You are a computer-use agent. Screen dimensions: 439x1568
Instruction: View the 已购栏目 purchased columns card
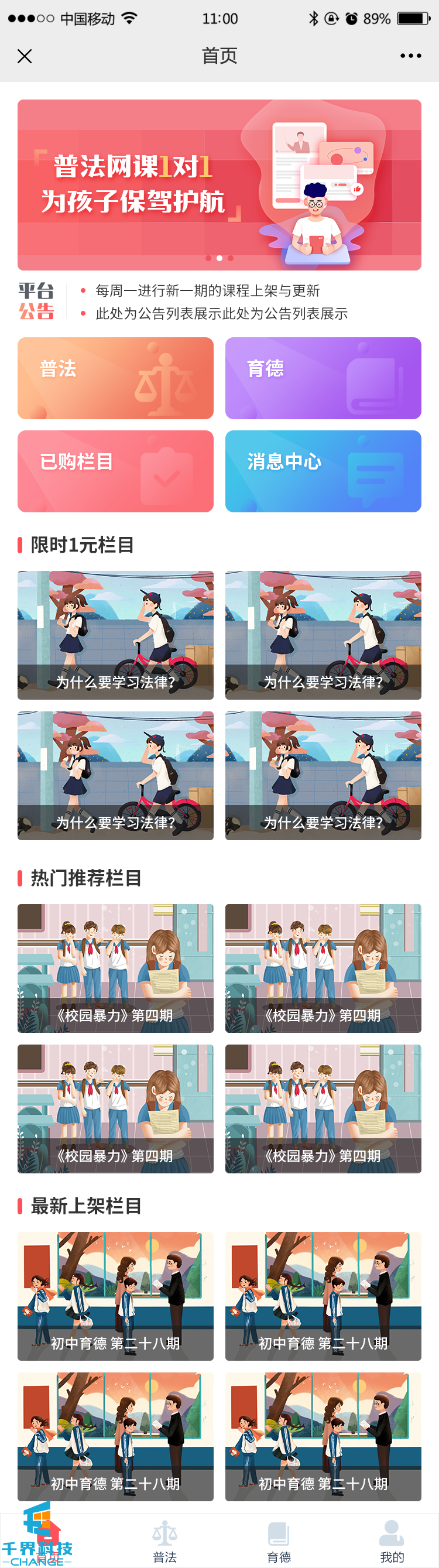click(116, 471)
